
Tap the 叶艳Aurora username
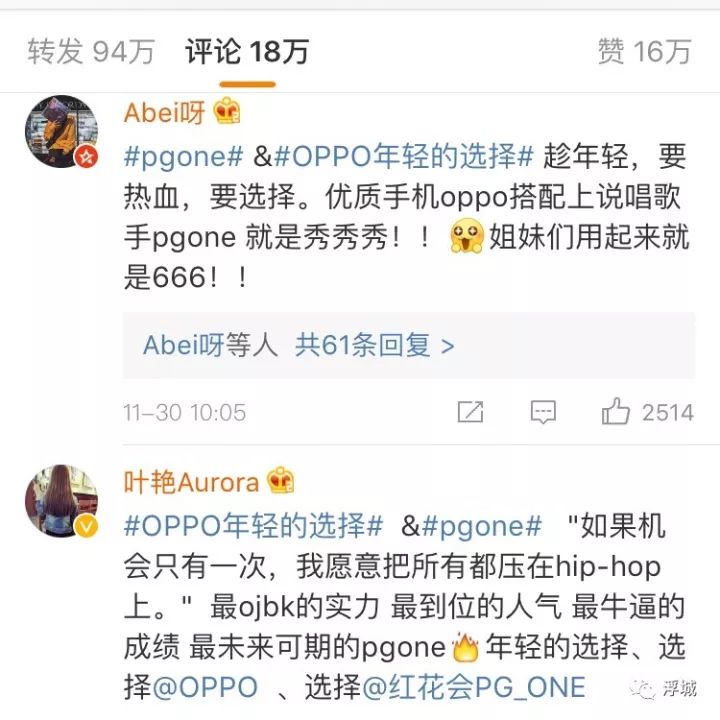[x=191, y=482]
